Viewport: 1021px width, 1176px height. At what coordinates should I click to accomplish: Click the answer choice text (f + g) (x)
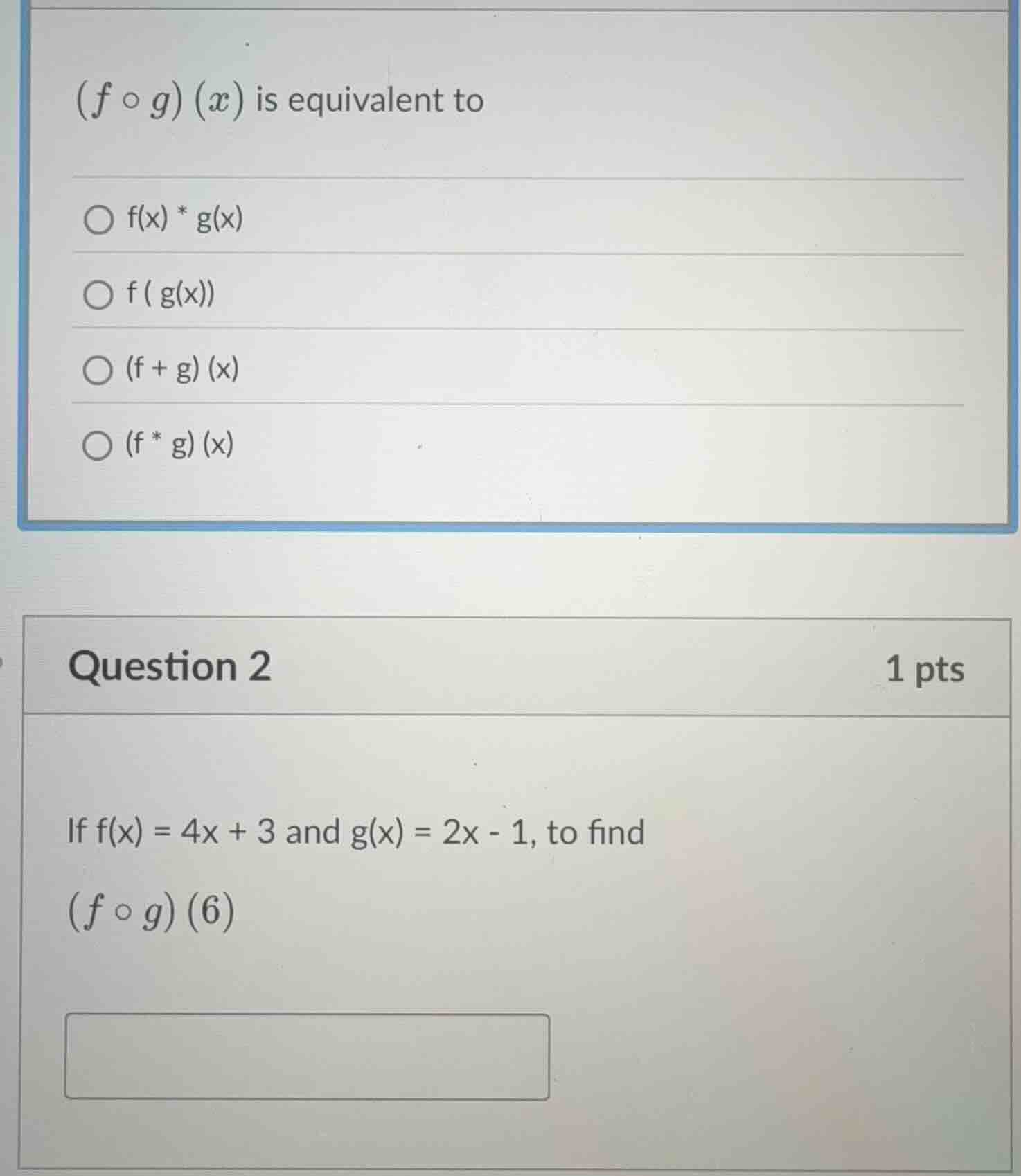[x=181, y=369]
